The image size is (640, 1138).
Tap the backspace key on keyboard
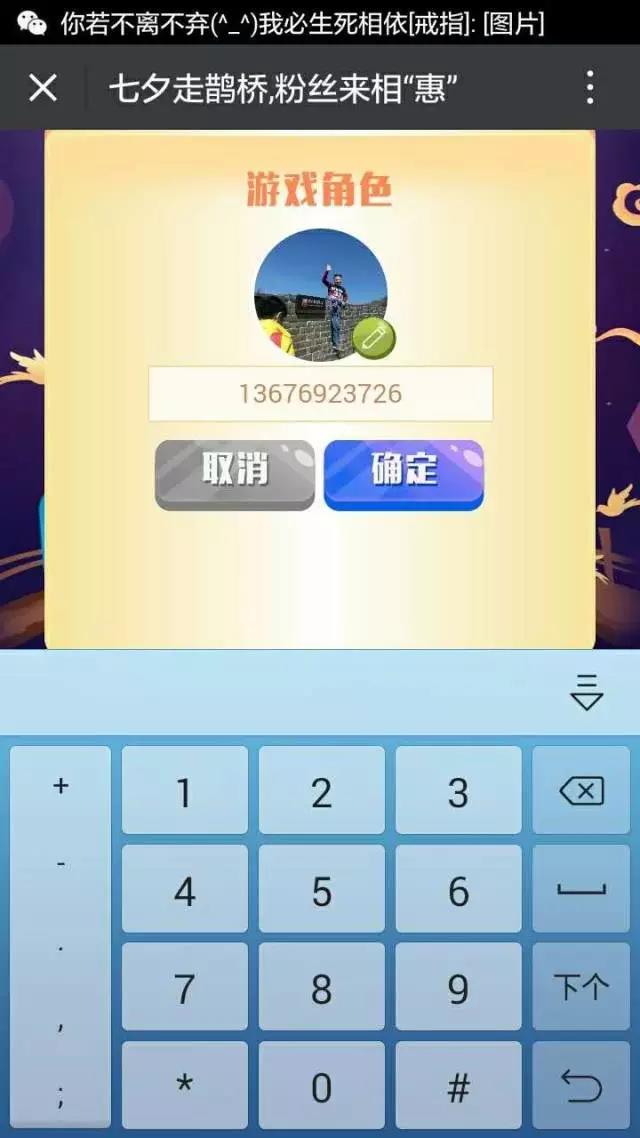pos(581,792)
